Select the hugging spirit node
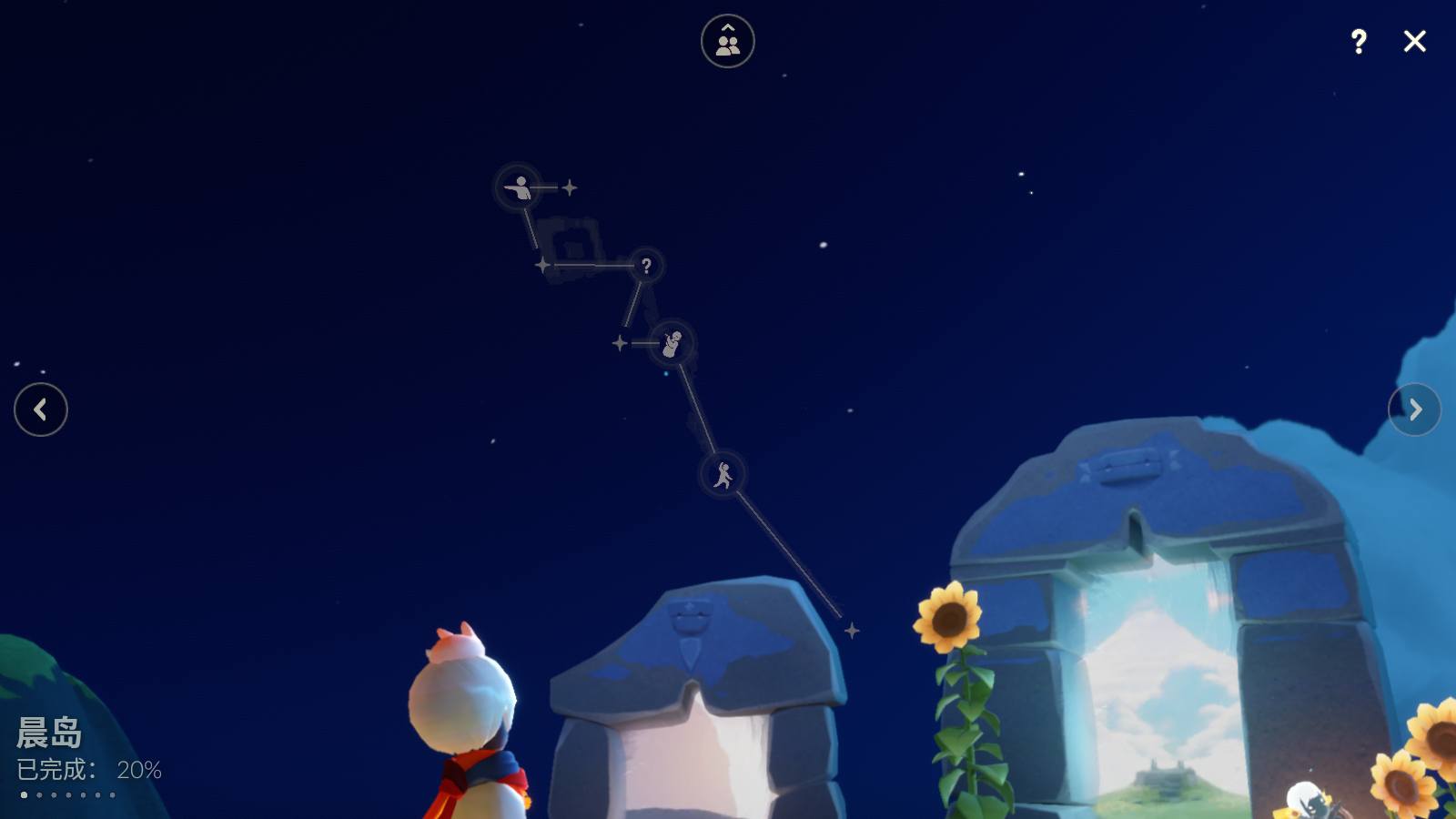The image size is (1456, 819). pyautogui.click(x=672, y=343)
